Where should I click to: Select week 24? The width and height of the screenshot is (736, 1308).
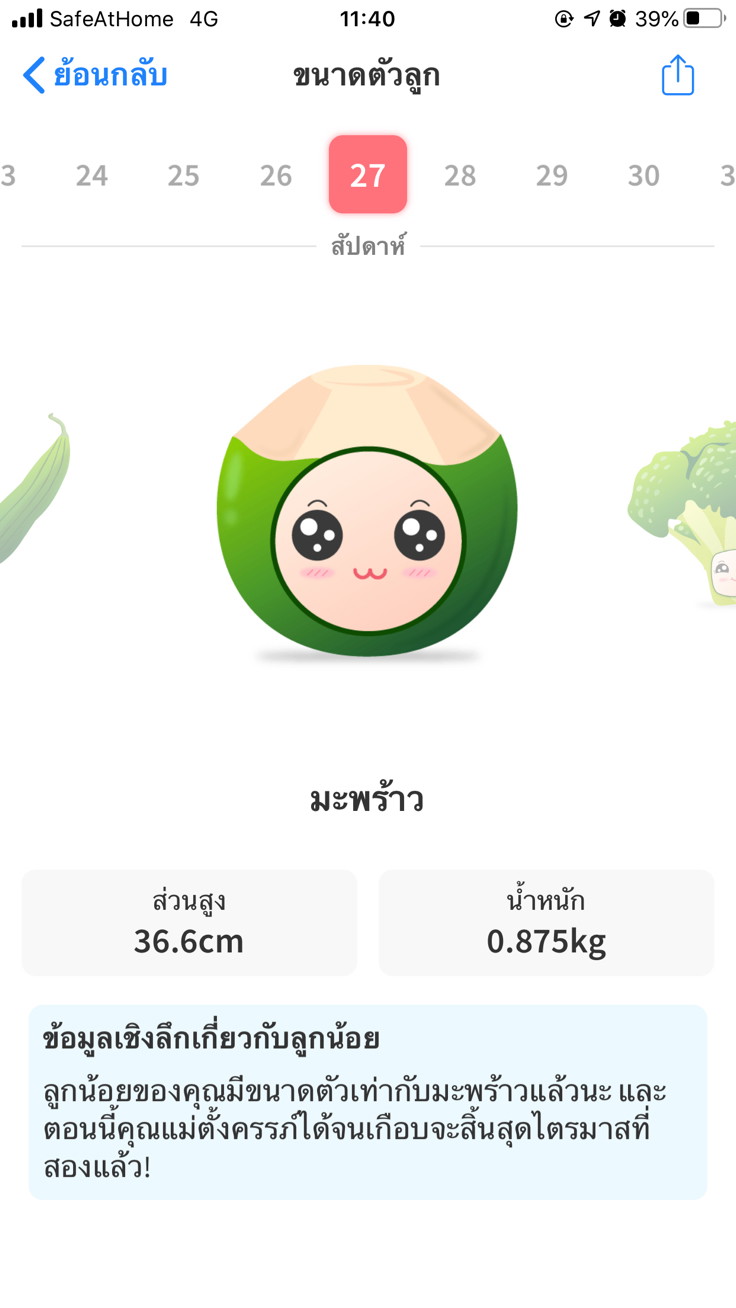pos(92,176)
